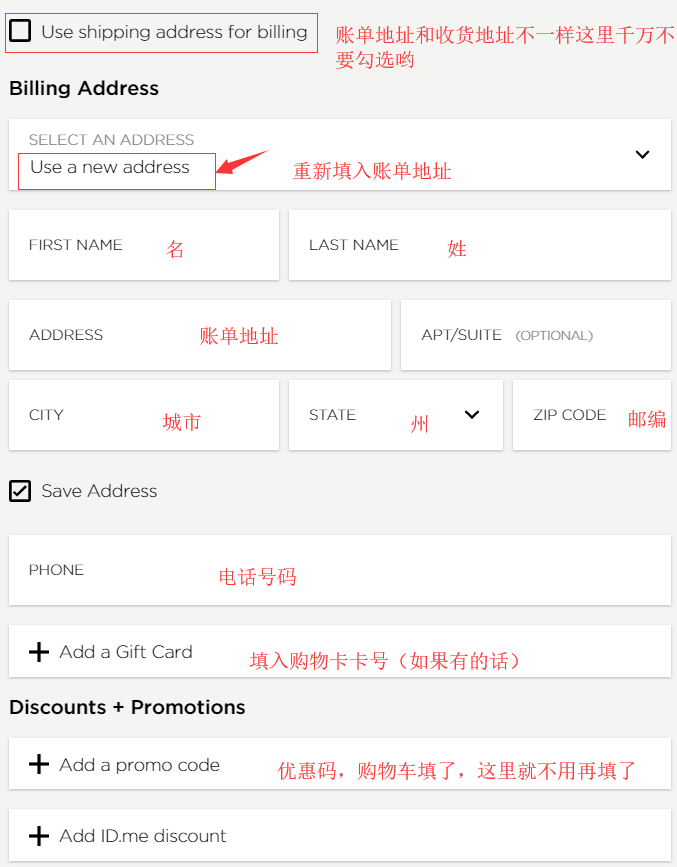Open the Select an Address dropdown

tap(340, 155)
